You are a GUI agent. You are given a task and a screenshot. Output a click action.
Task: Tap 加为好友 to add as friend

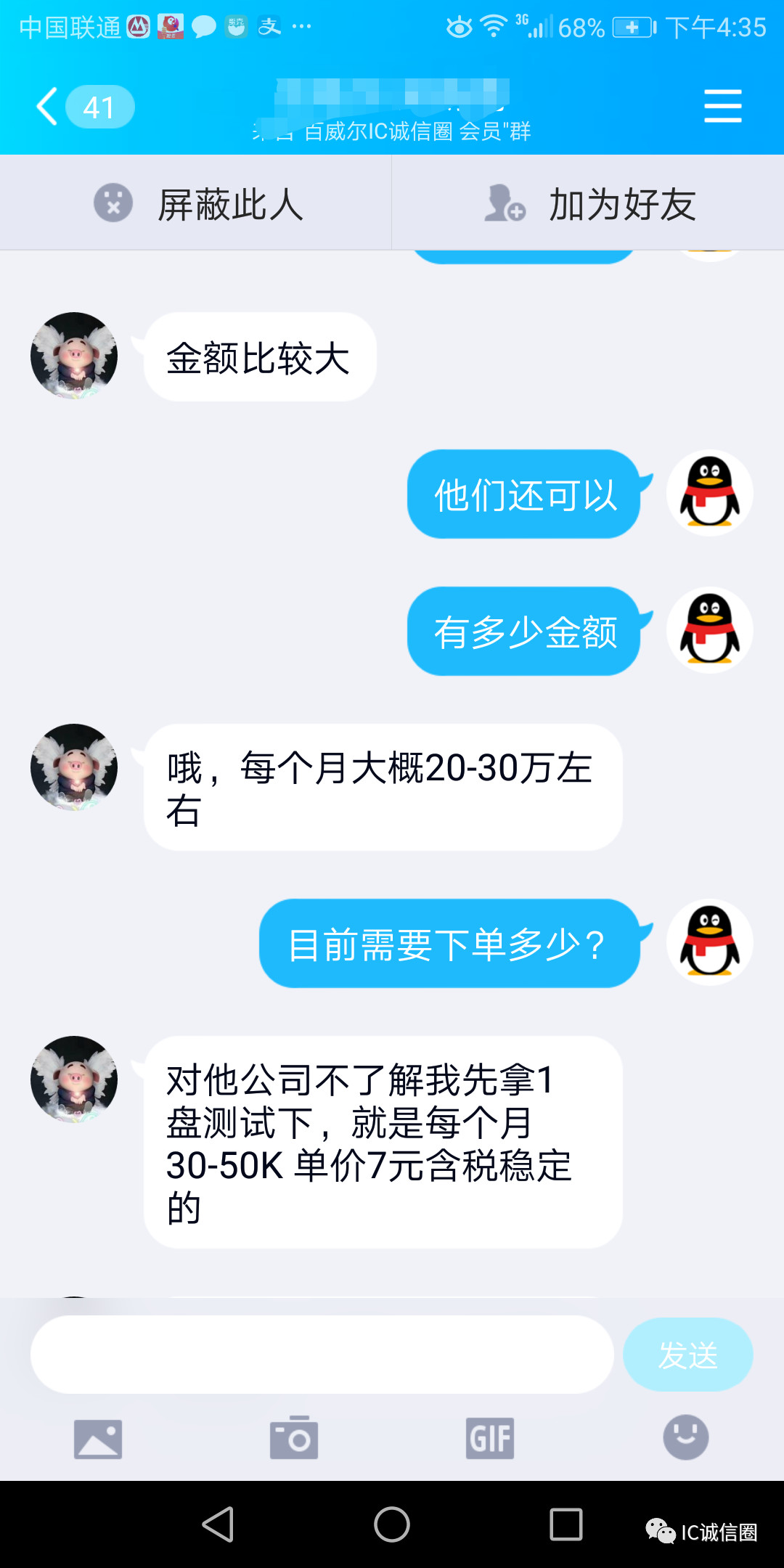(588, 204)
